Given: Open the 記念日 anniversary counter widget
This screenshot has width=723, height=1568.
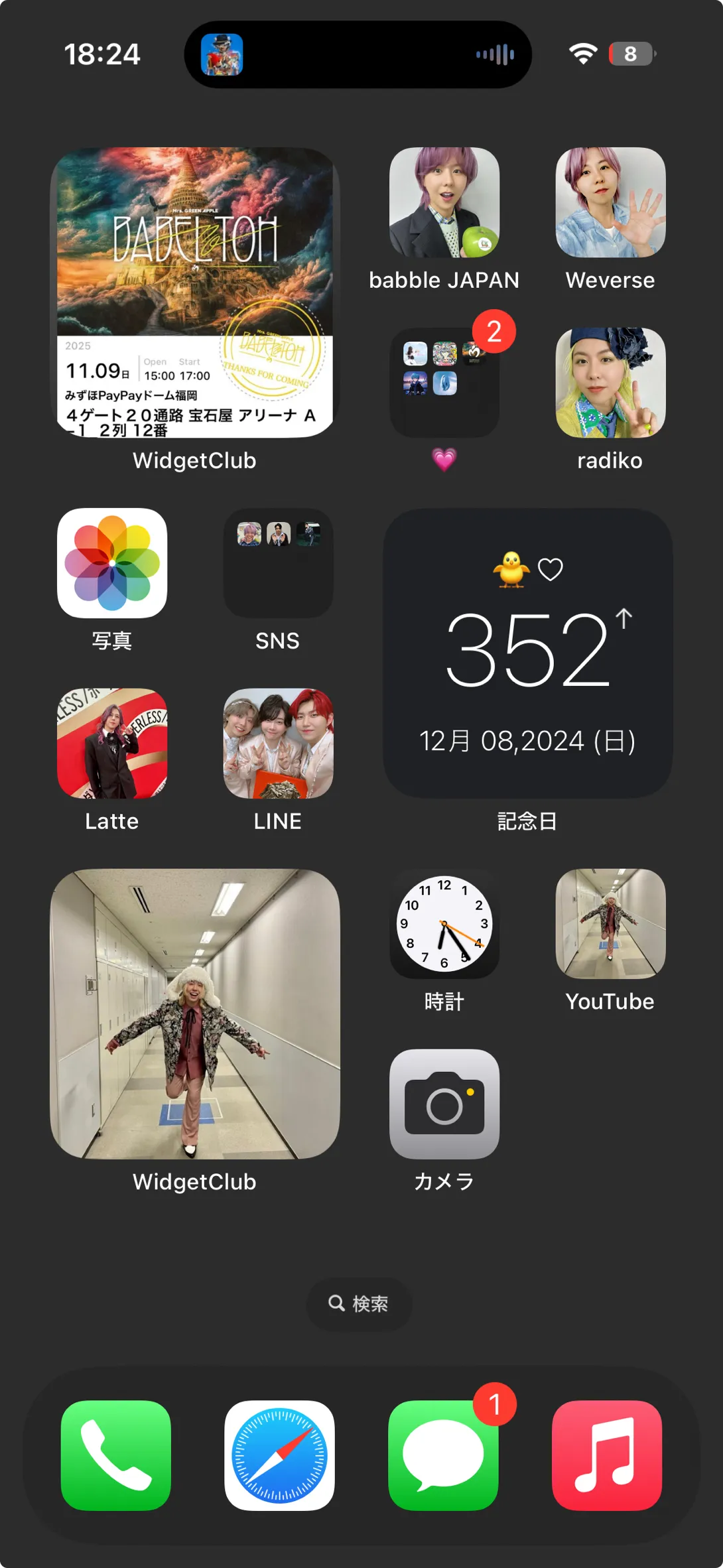Looking at the screenshot, I should (x=527, y=653).
